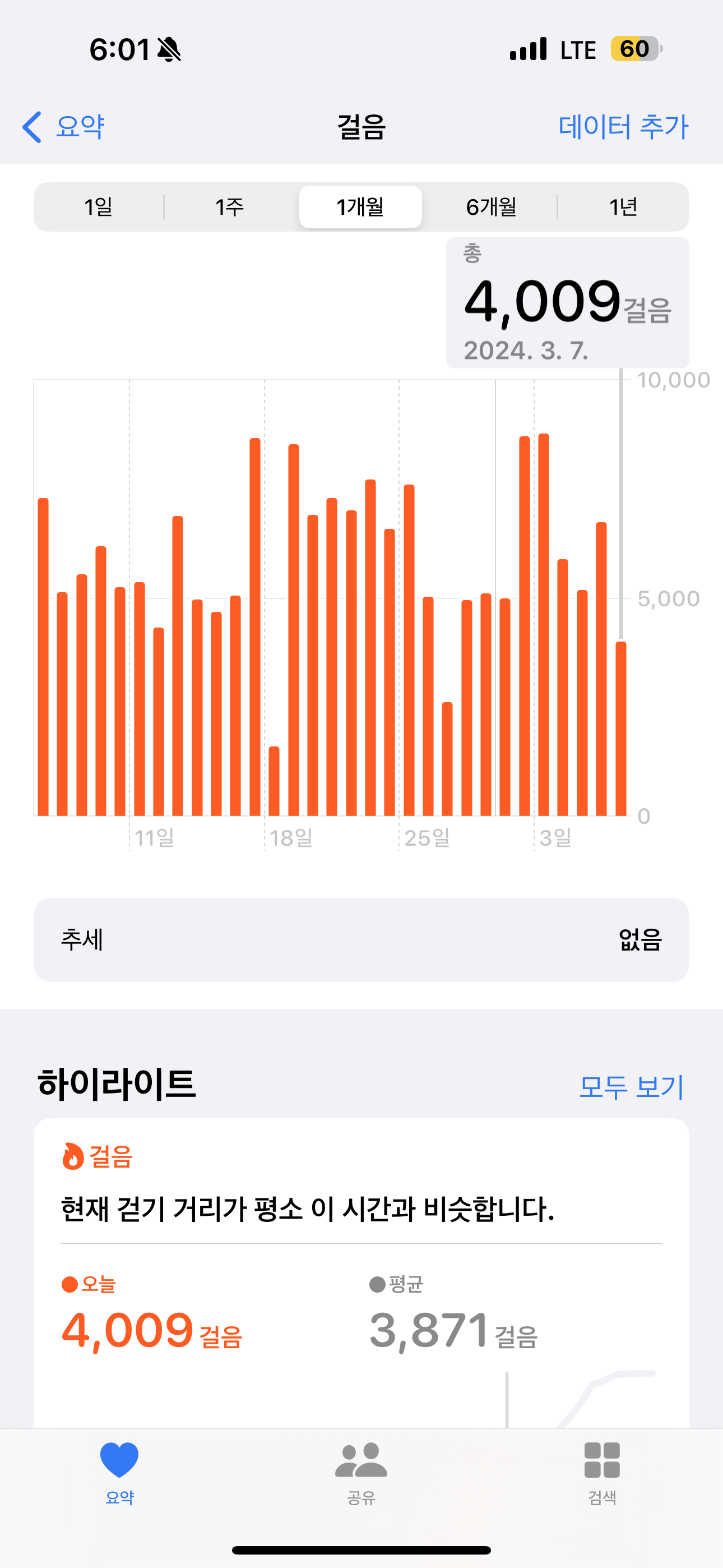
Task: Open the 요약 tab
Action: click(119, 1470)
